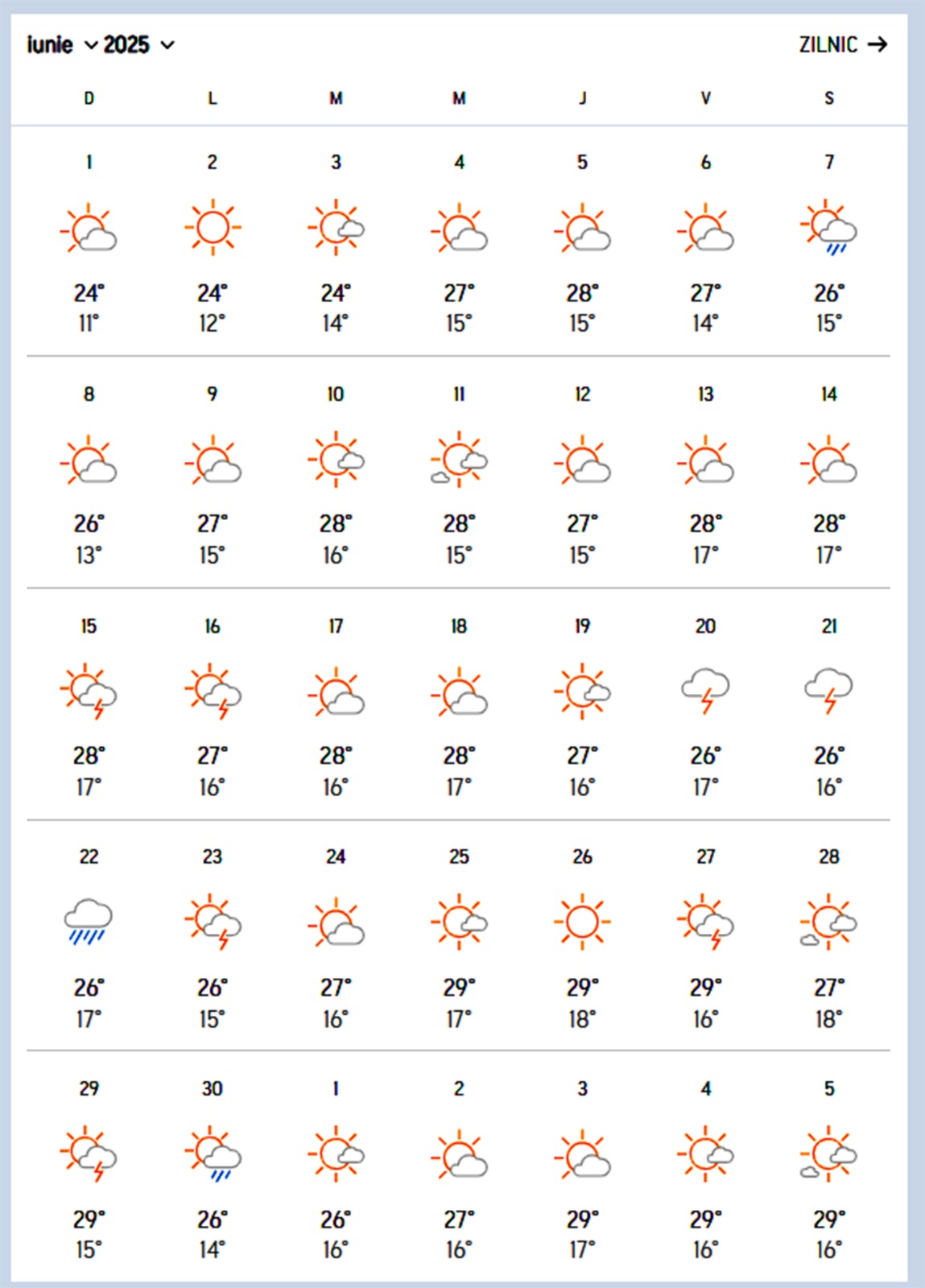925x1288 pixels.
Task: Open day 24 weather details
Action: pyautogui.click(x=336, y=936)
